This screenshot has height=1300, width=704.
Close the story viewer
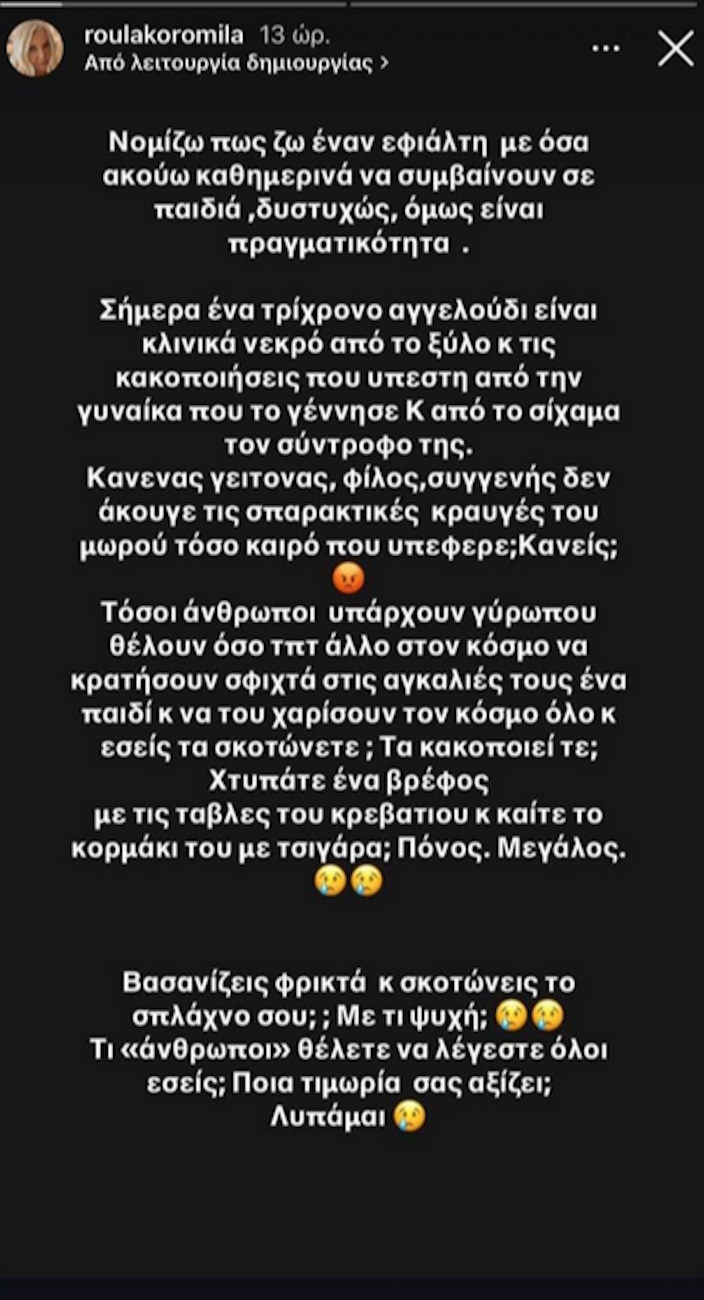click(x=675, y=48)
